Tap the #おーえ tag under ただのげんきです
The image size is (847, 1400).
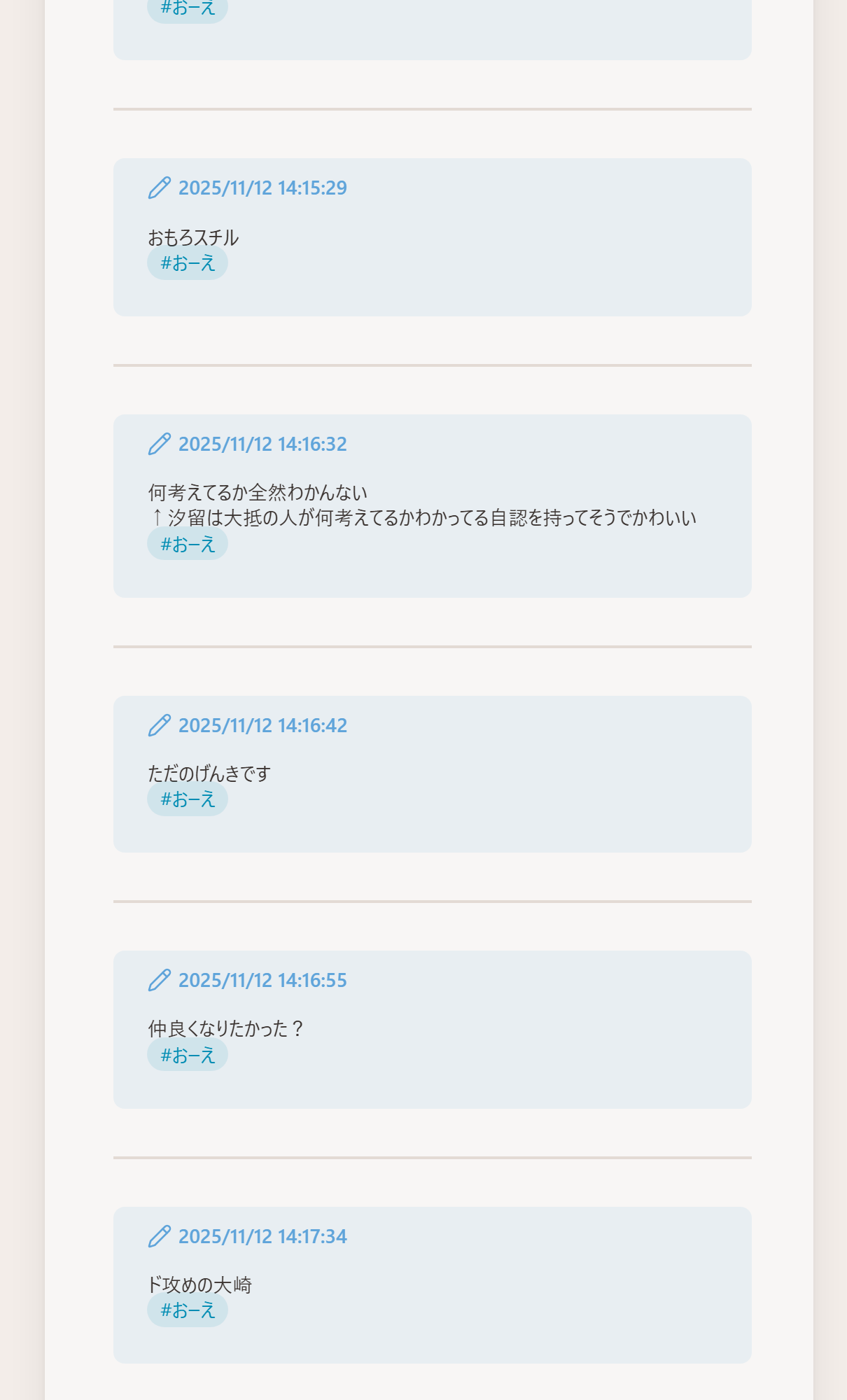coord(187,799)
